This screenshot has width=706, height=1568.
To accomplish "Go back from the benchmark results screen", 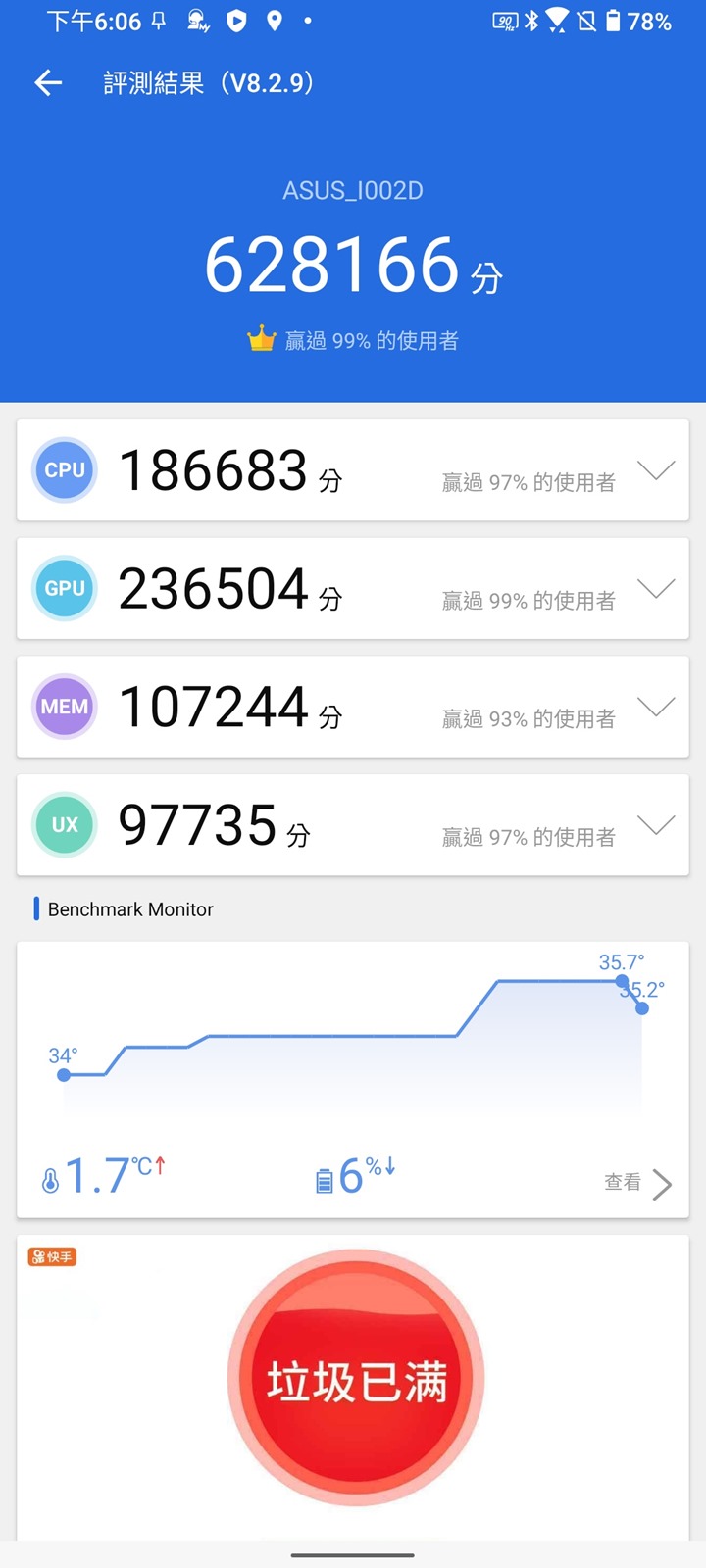I will point(48,83).
